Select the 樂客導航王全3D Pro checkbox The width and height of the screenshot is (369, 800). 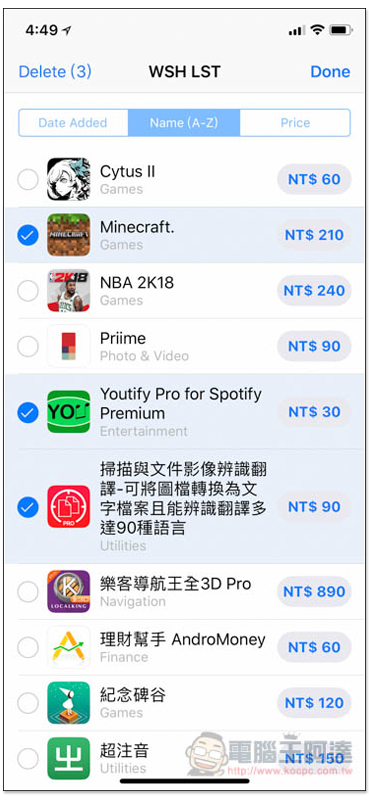pos(28,592)
